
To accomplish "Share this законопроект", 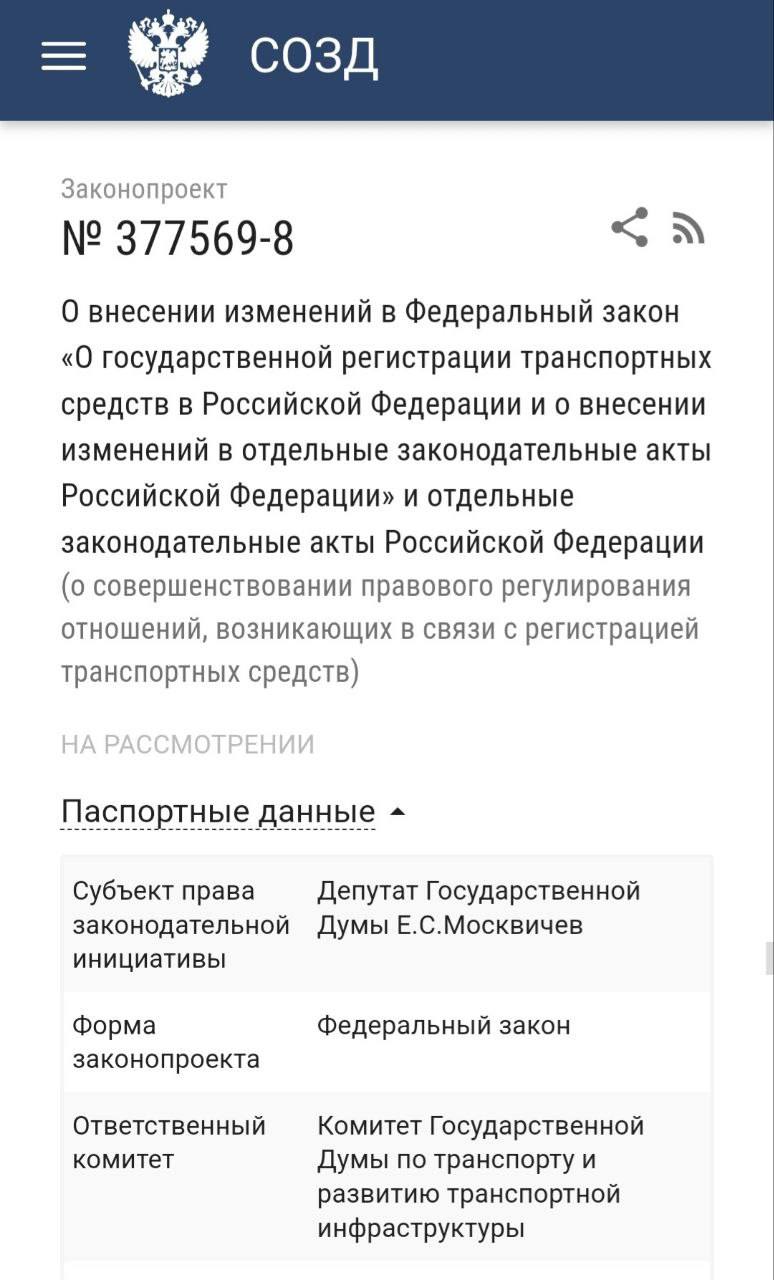I will (629, 228).
